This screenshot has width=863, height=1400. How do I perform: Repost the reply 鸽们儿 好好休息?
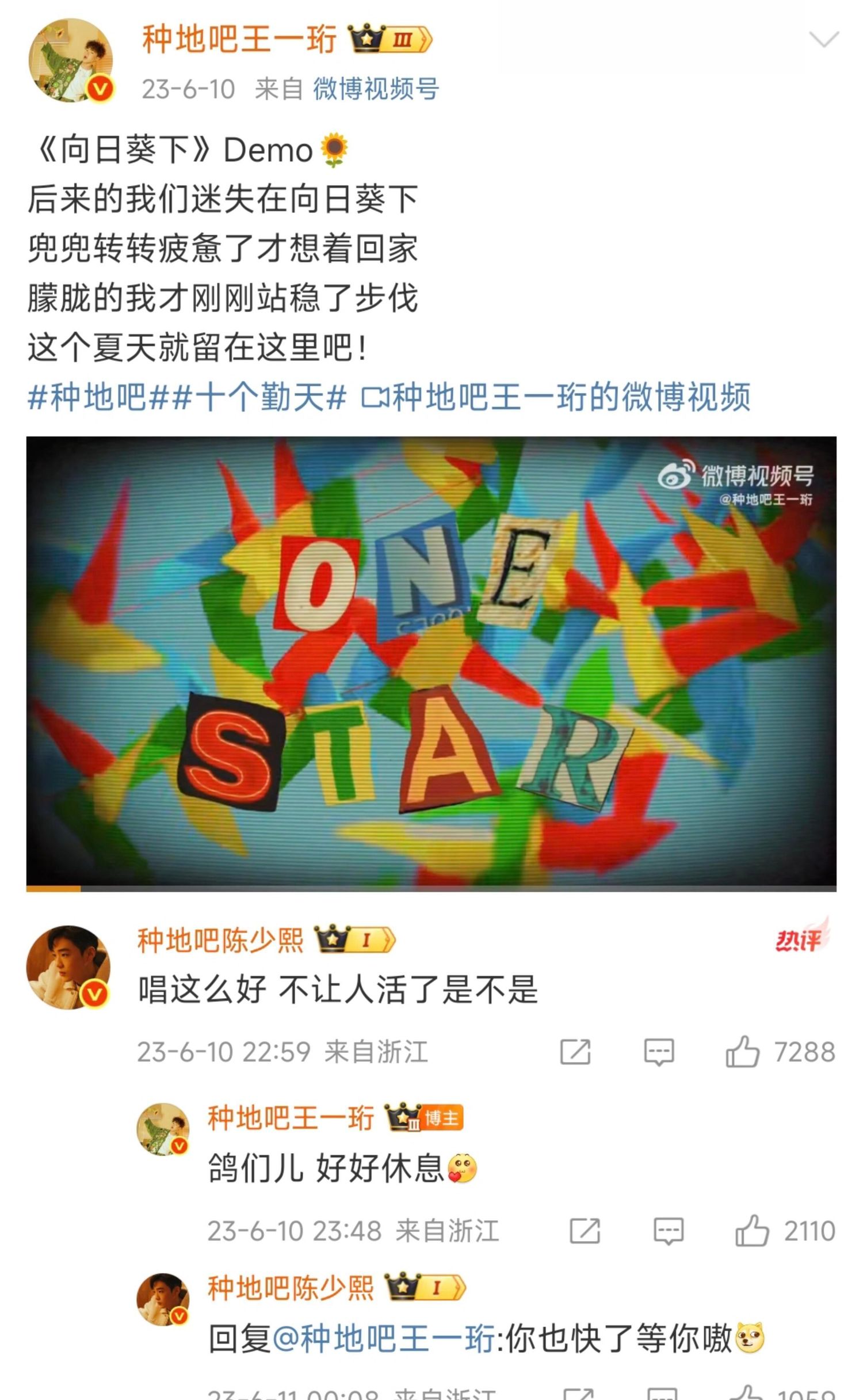click(x=585, y=1231)
